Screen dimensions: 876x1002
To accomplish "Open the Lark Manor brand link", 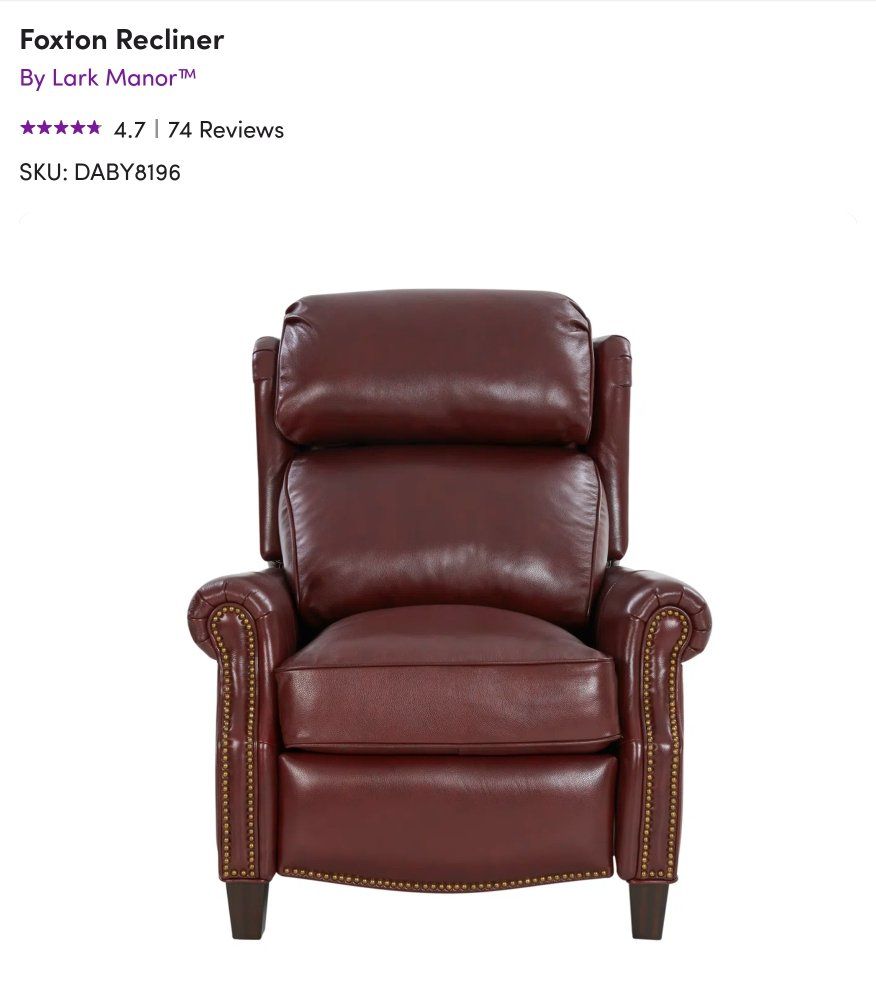I will point(108,78).
